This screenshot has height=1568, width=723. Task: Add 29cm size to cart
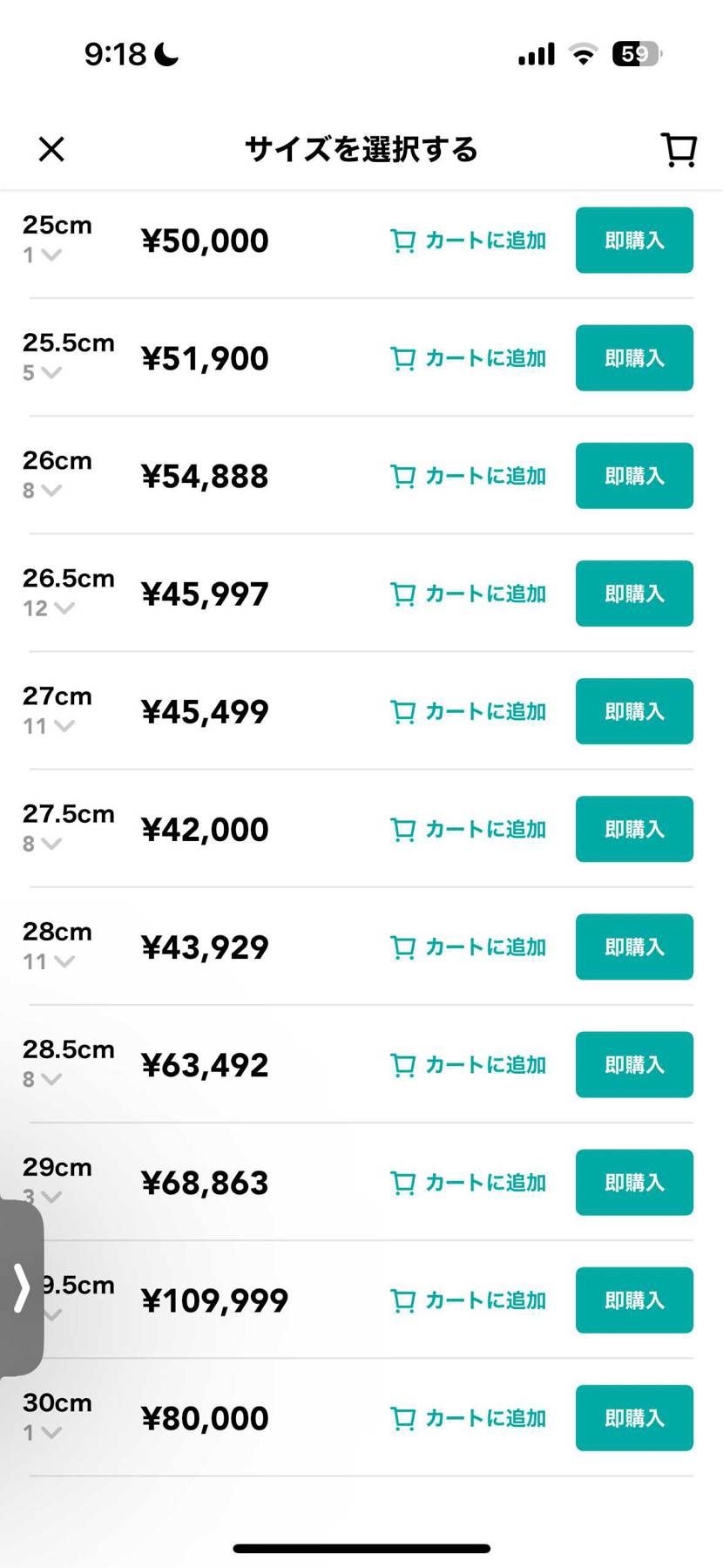pyautogui.click(x=468, y=1183)
